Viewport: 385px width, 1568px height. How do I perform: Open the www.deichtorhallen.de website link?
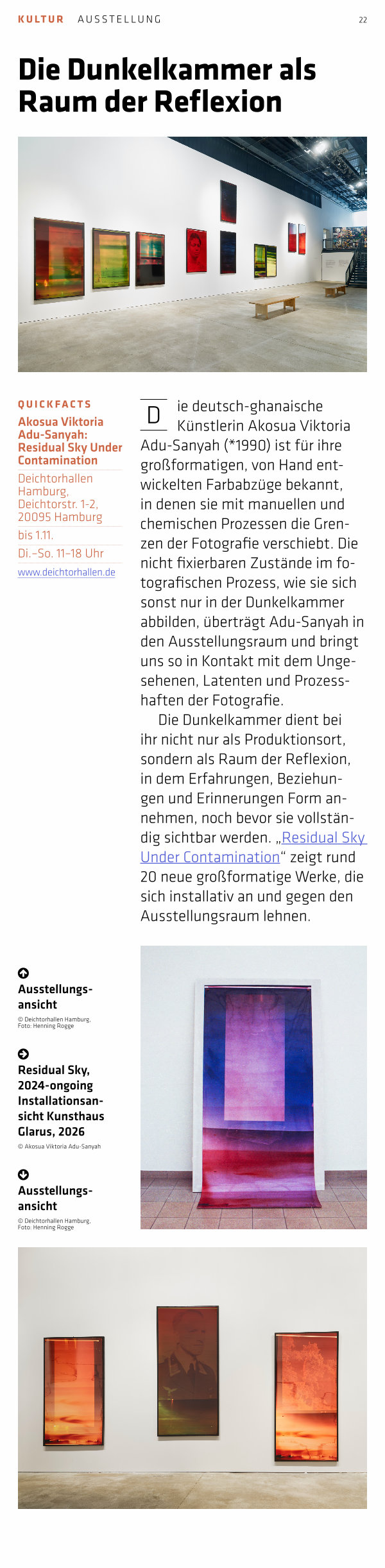point(67,572)
